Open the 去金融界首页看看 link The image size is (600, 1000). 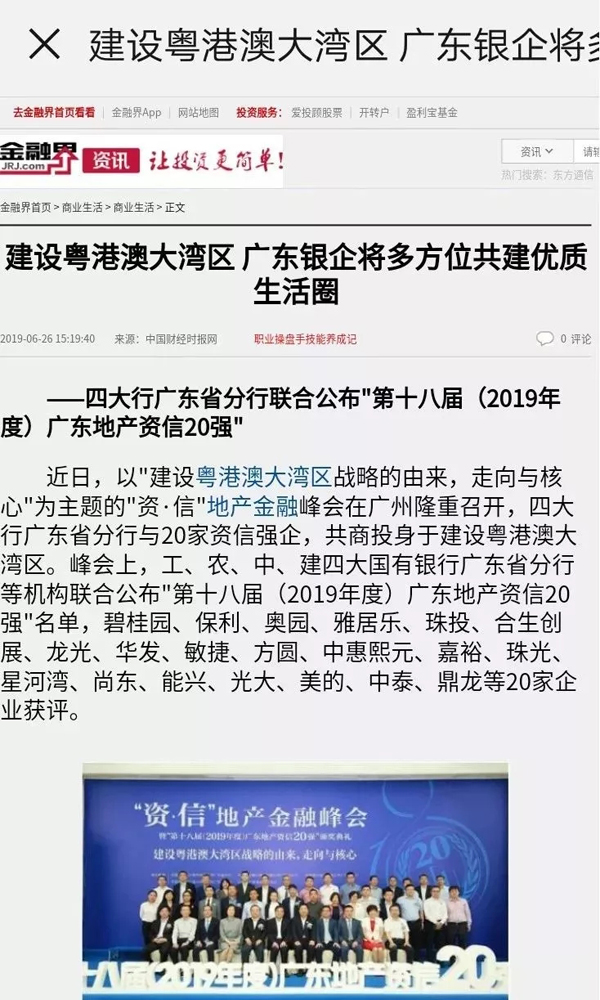[x=54, y=113]
